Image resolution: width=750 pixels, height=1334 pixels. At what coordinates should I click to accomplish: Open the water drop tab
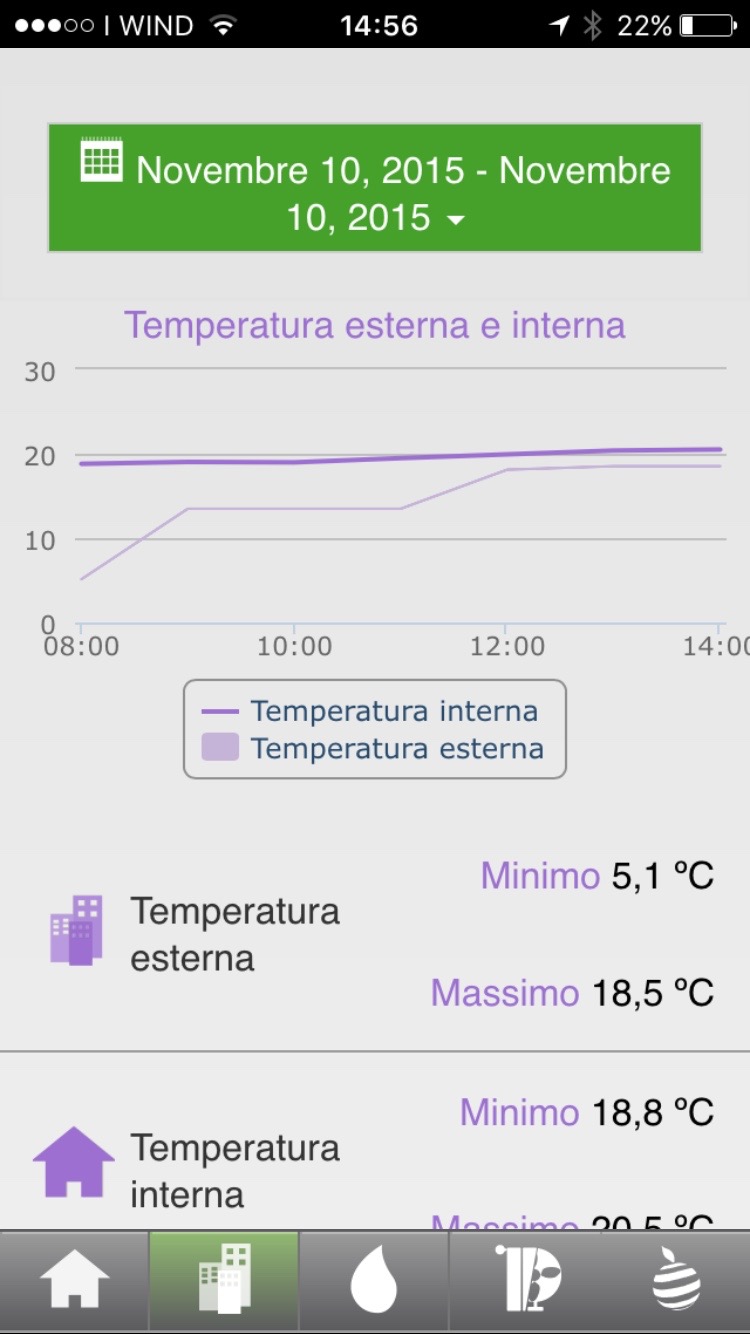coord(374,1282)
